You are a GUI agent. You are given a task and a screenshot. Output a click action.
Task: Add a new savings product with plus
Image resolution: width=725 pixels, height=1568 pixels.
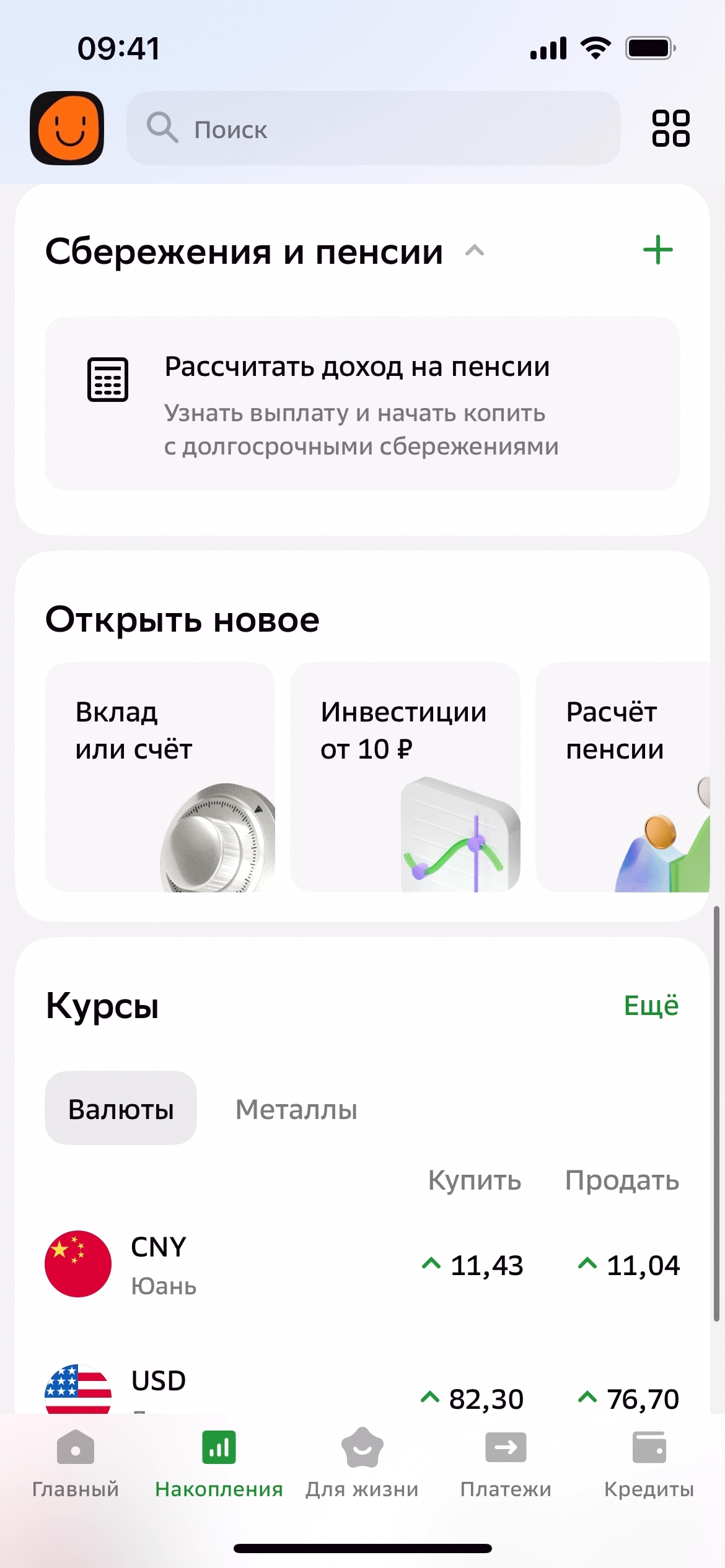657,250
